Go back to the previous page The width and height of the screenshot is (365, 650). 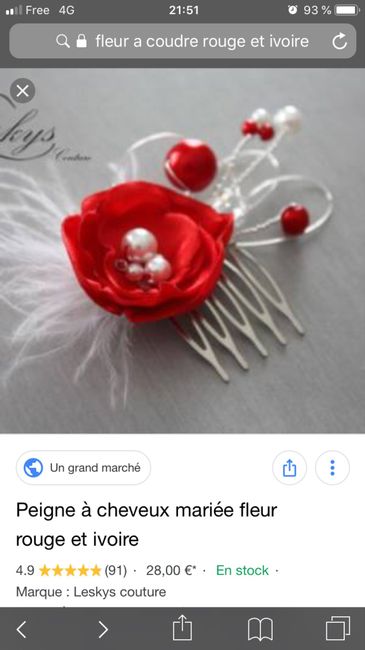tap(22, 629)
